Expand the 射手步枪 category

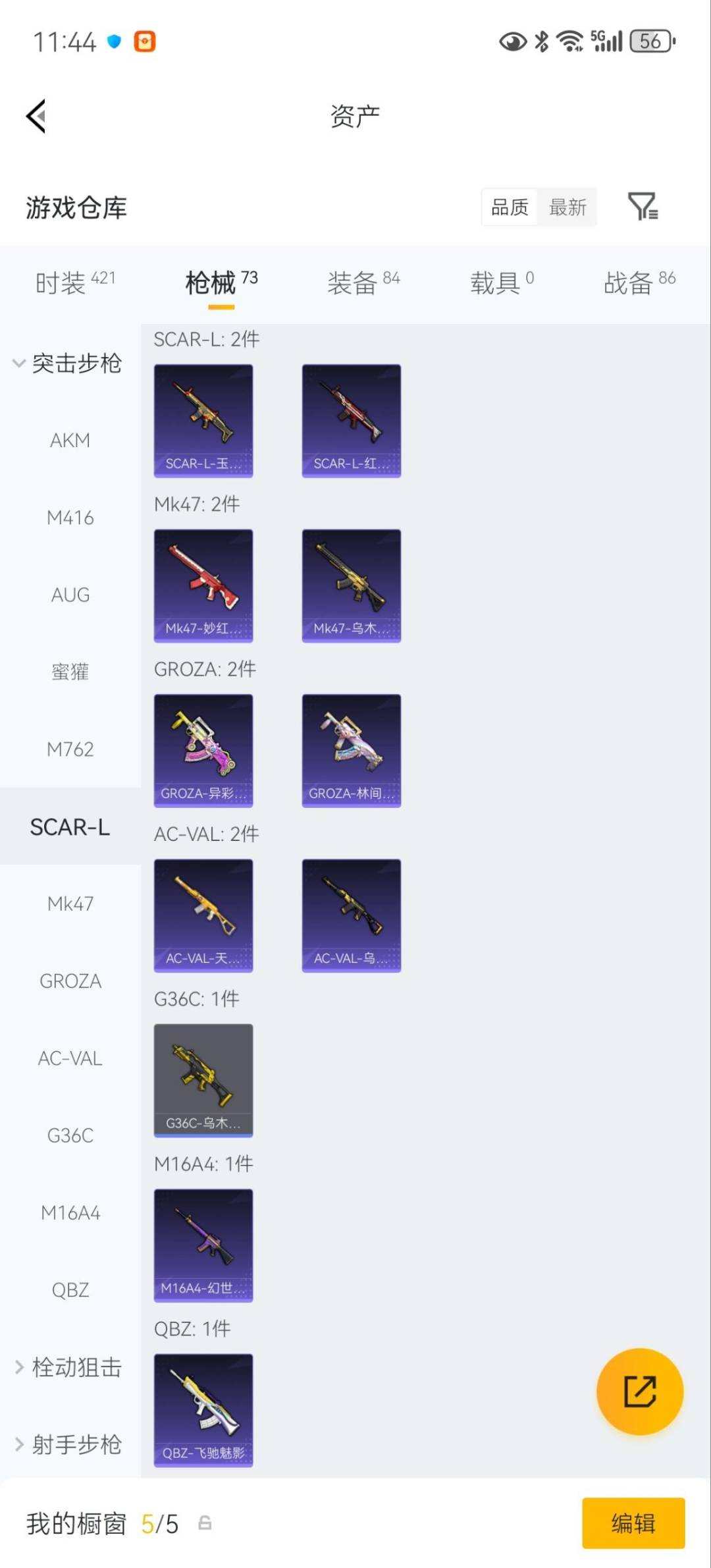point(68,1445)
